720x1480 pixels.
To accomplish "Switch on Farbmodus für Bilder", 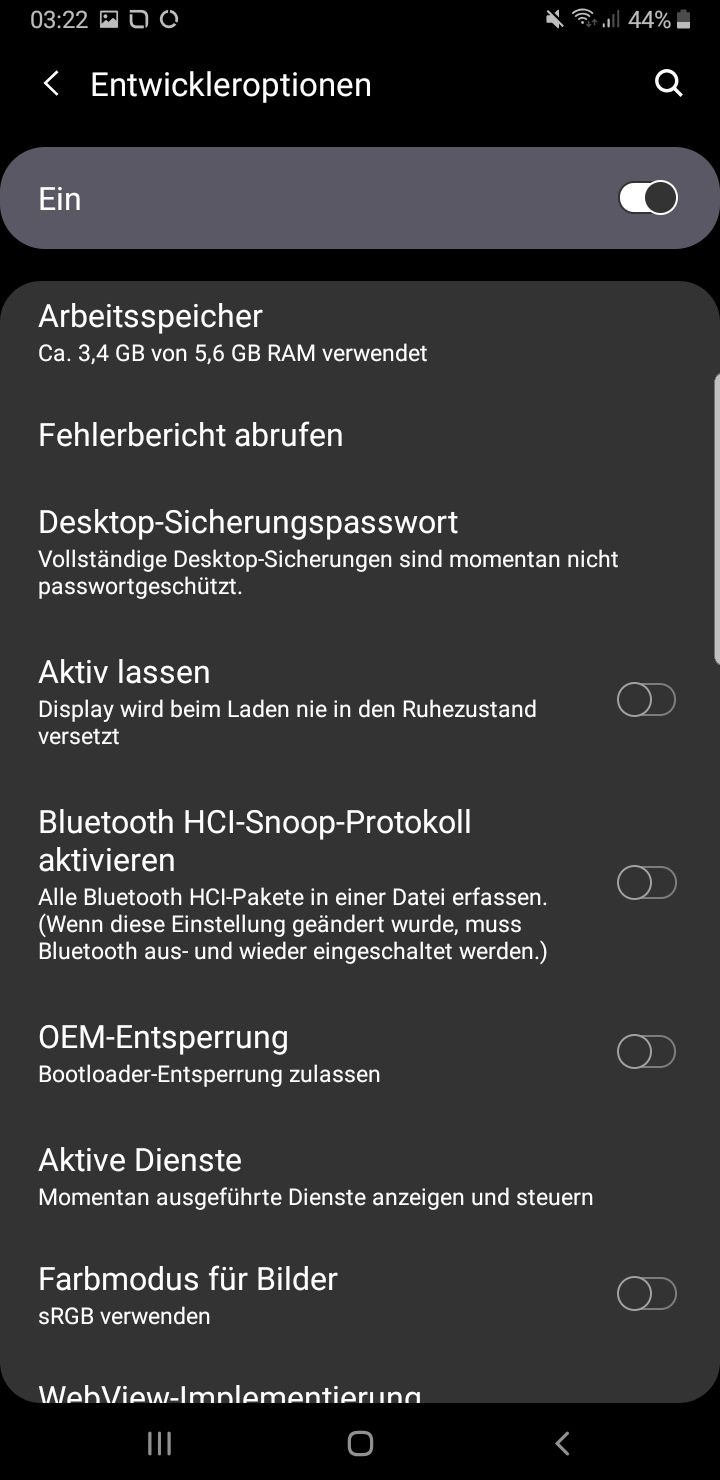I will pyautogui.click(x=646, y=1294).
